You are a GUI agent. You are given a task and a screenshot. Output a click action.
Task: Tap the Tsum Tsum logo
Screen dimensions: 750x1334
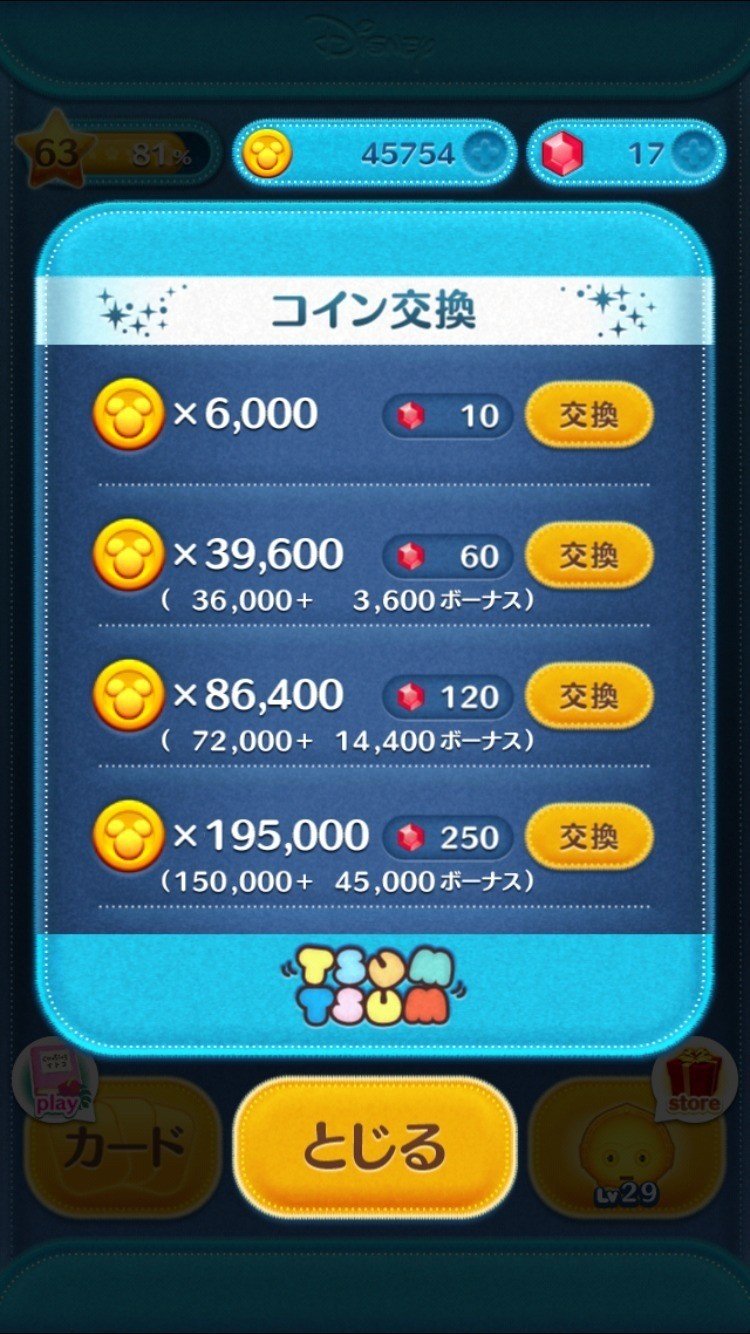pos(375,981)
